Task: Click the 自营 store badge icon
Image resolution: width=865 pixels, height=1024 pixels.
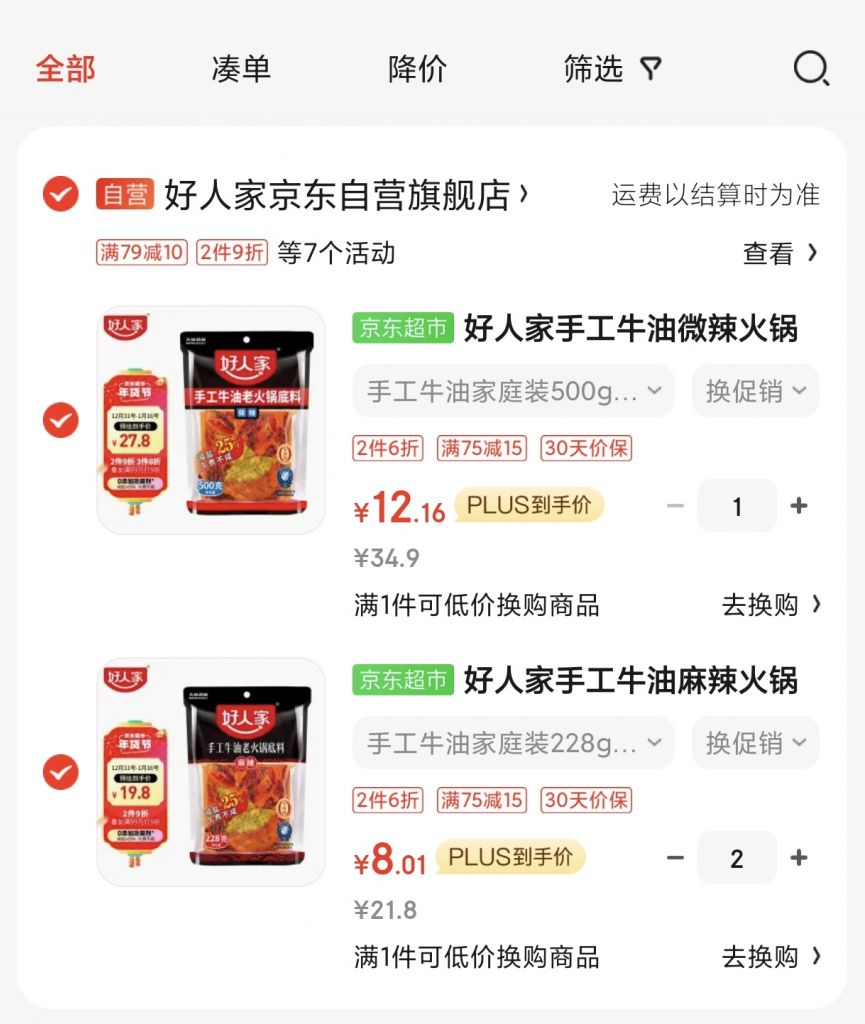Action: (x=124, y=195)
